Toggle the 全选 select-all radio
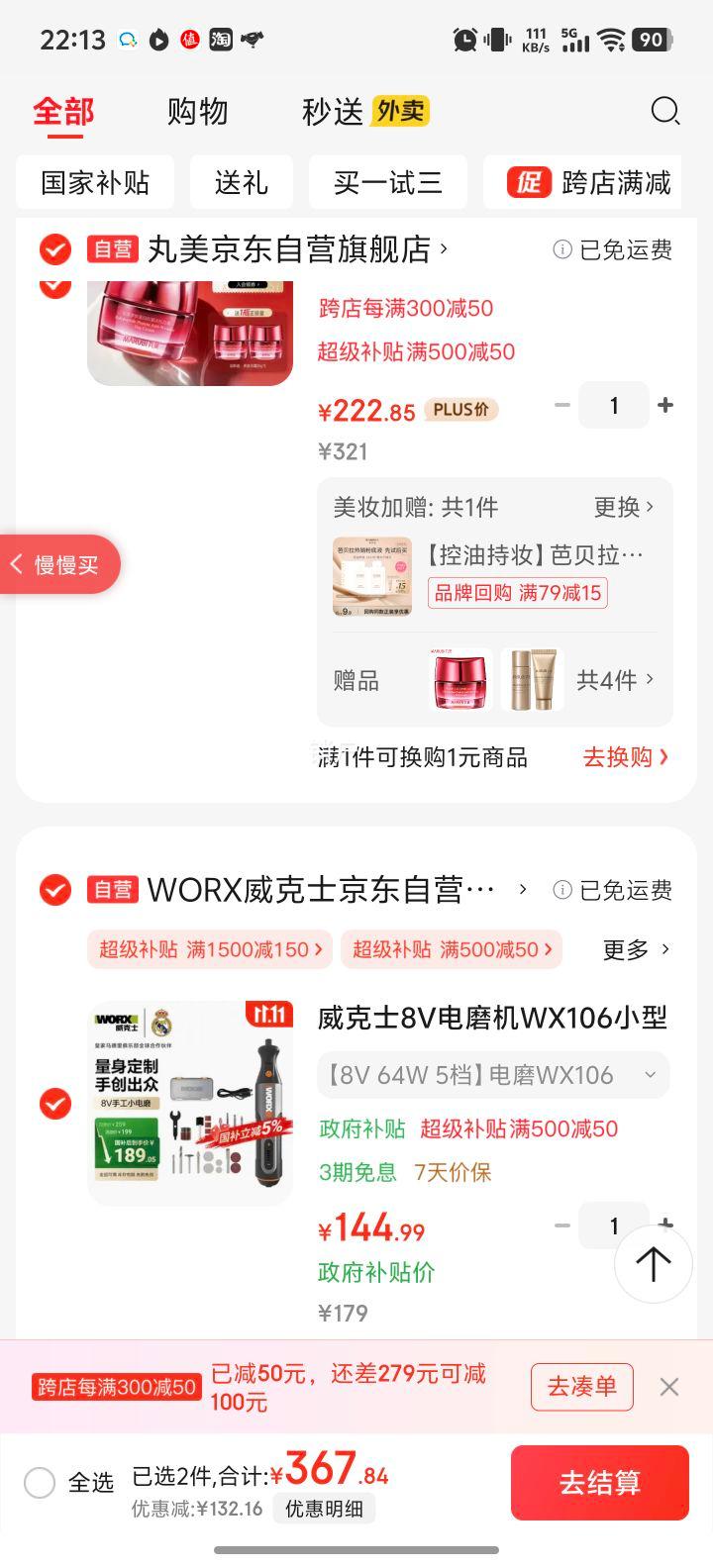713x1568 pixels. (x=40, y=1482)
